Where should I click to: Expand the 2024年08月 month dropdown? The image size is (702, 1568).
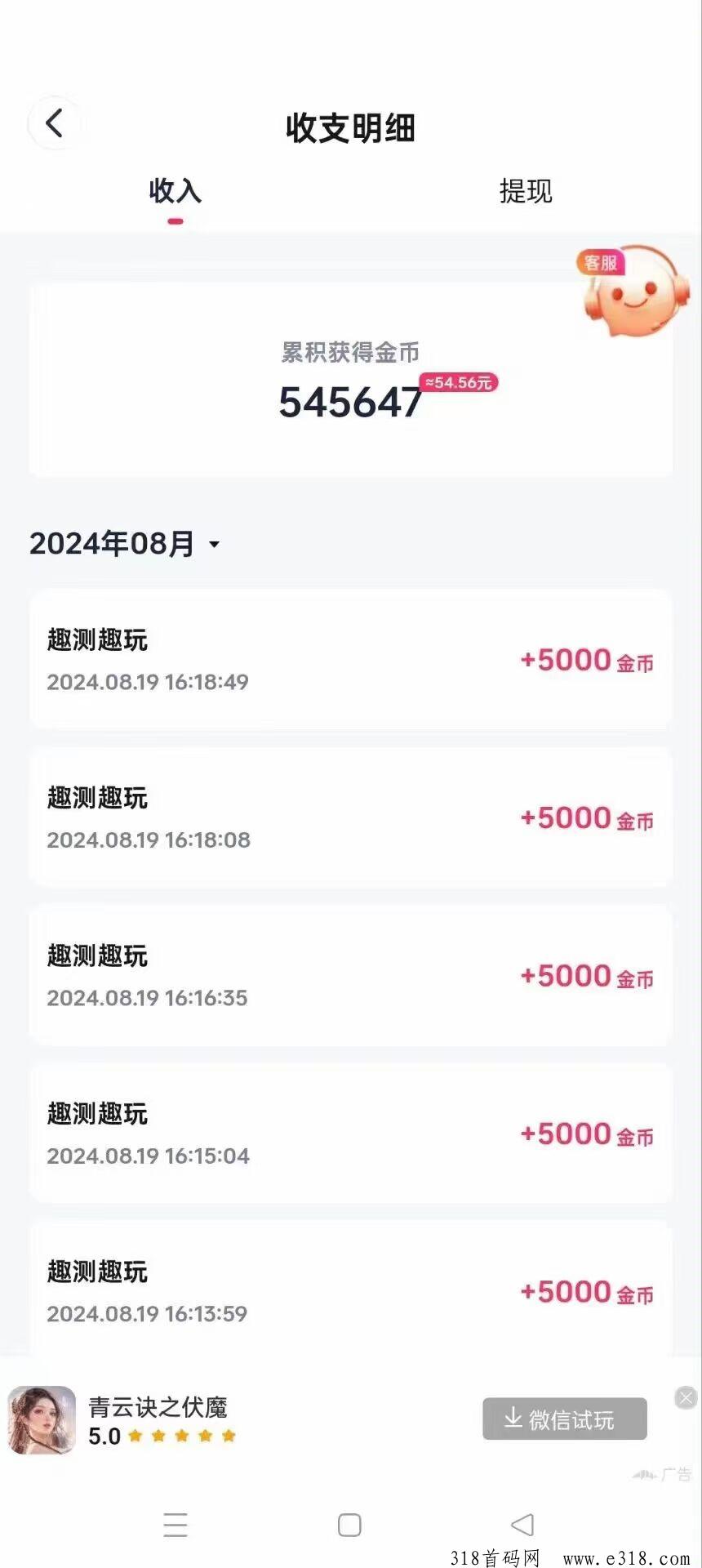pyautogui.click(x=125, y=544)
